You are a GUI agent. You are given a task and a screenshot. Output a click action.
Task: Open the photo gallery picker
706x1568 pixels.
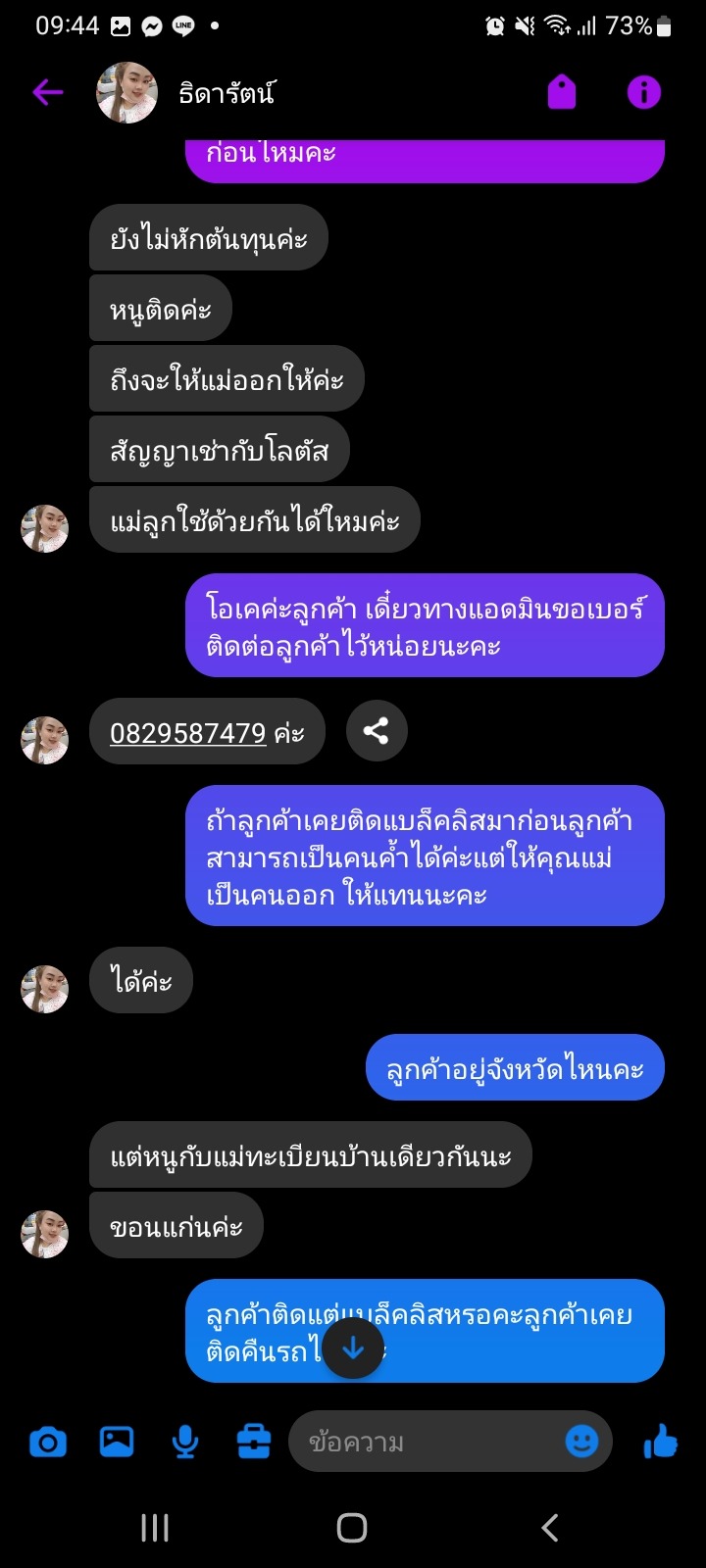tap(117, 1442)
